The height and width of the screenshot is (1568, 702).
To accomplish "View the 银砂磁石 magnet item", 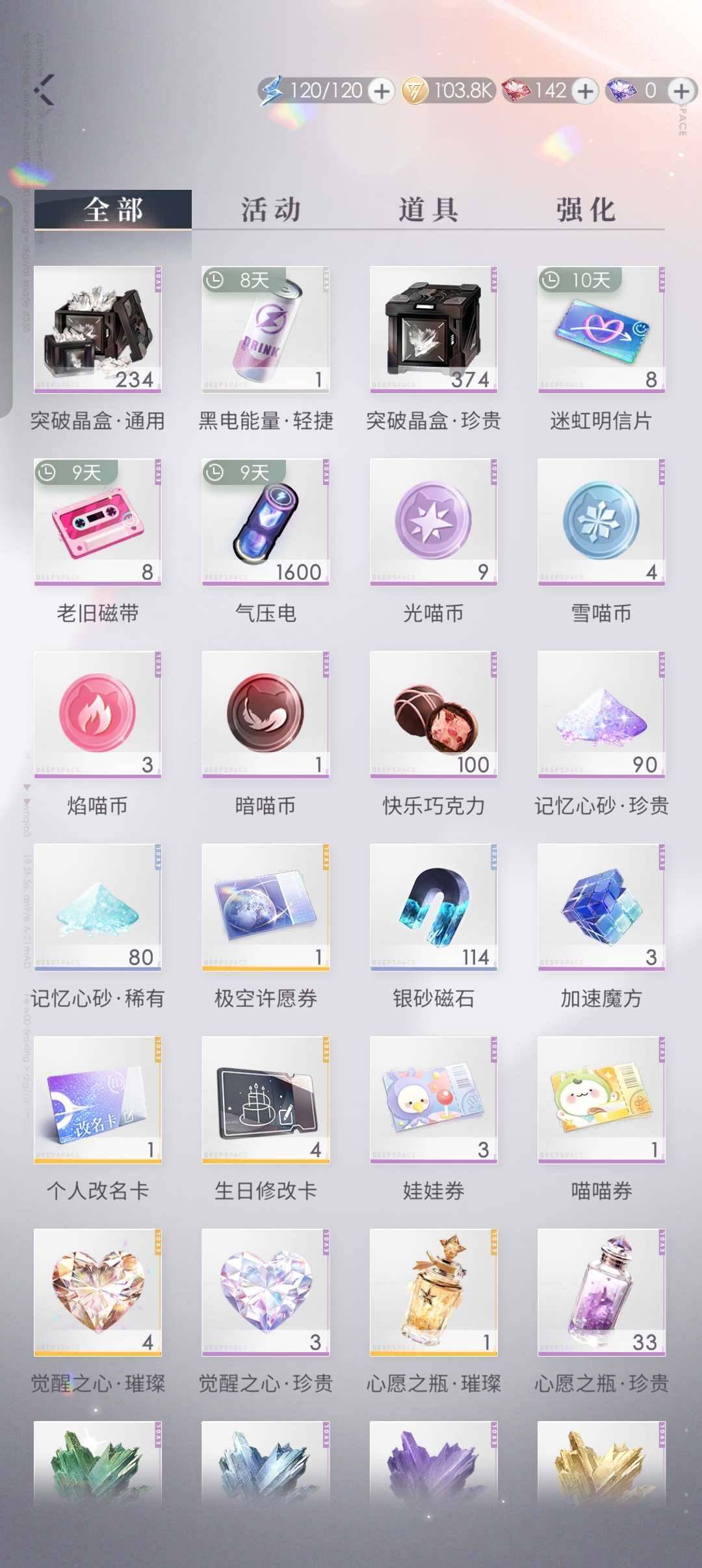I will [432, 910].
